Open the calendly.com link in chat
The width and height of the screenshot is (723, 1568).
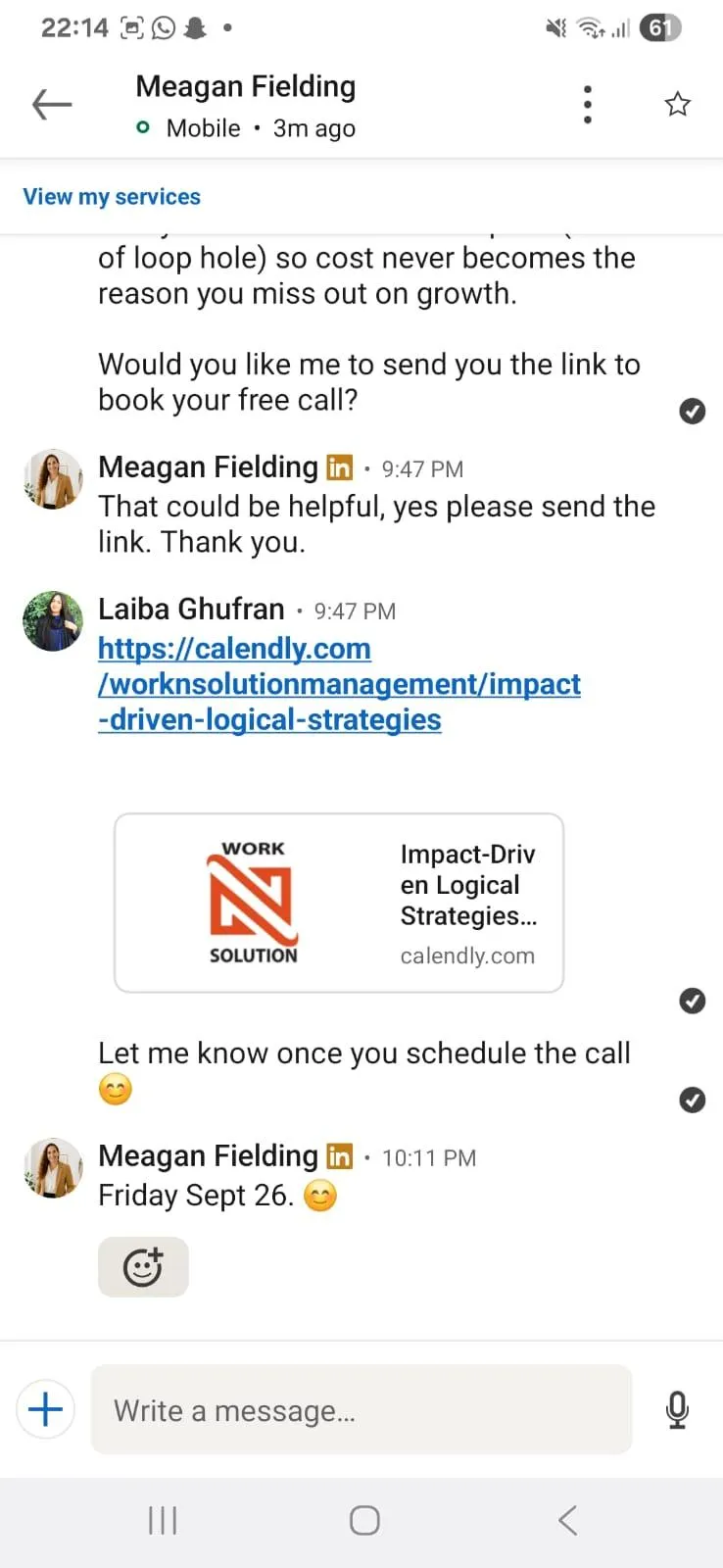339,684
